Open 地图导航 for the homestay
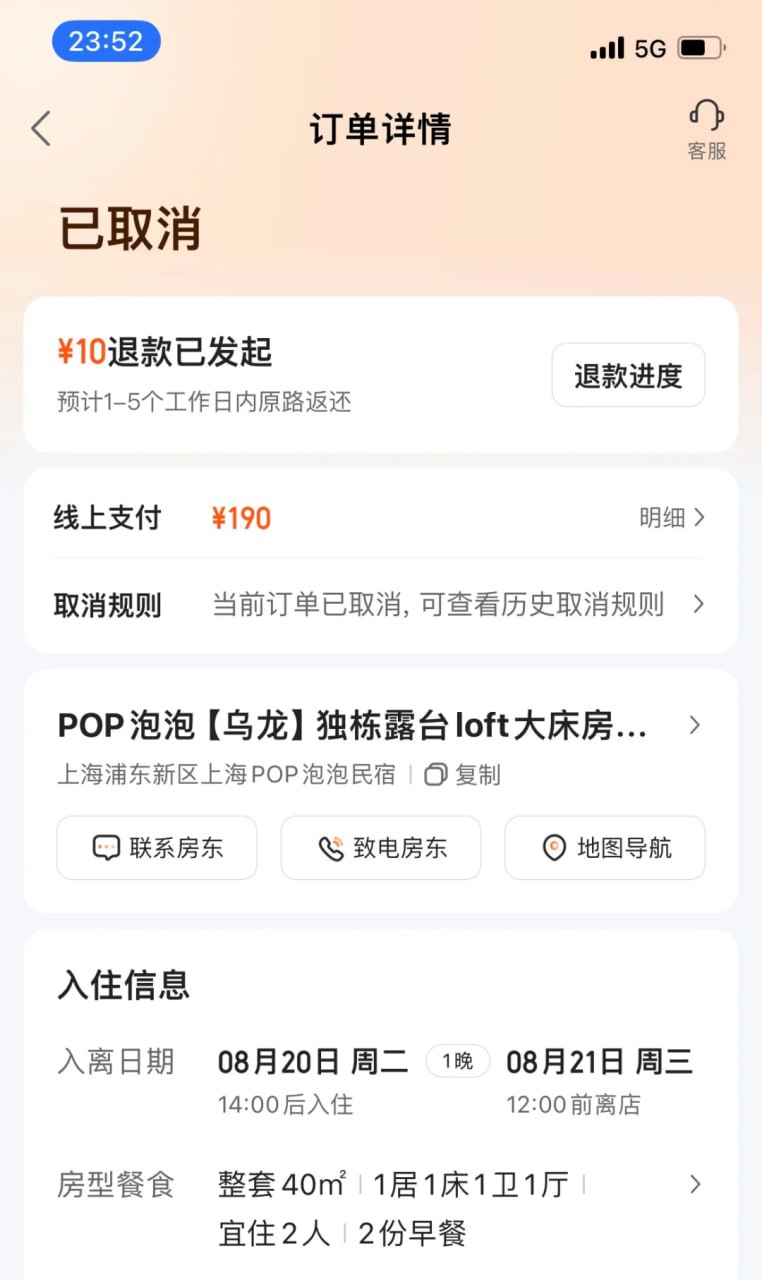Image resolution: width=762 pixels, height=1280 pixels. pos(605,847)
